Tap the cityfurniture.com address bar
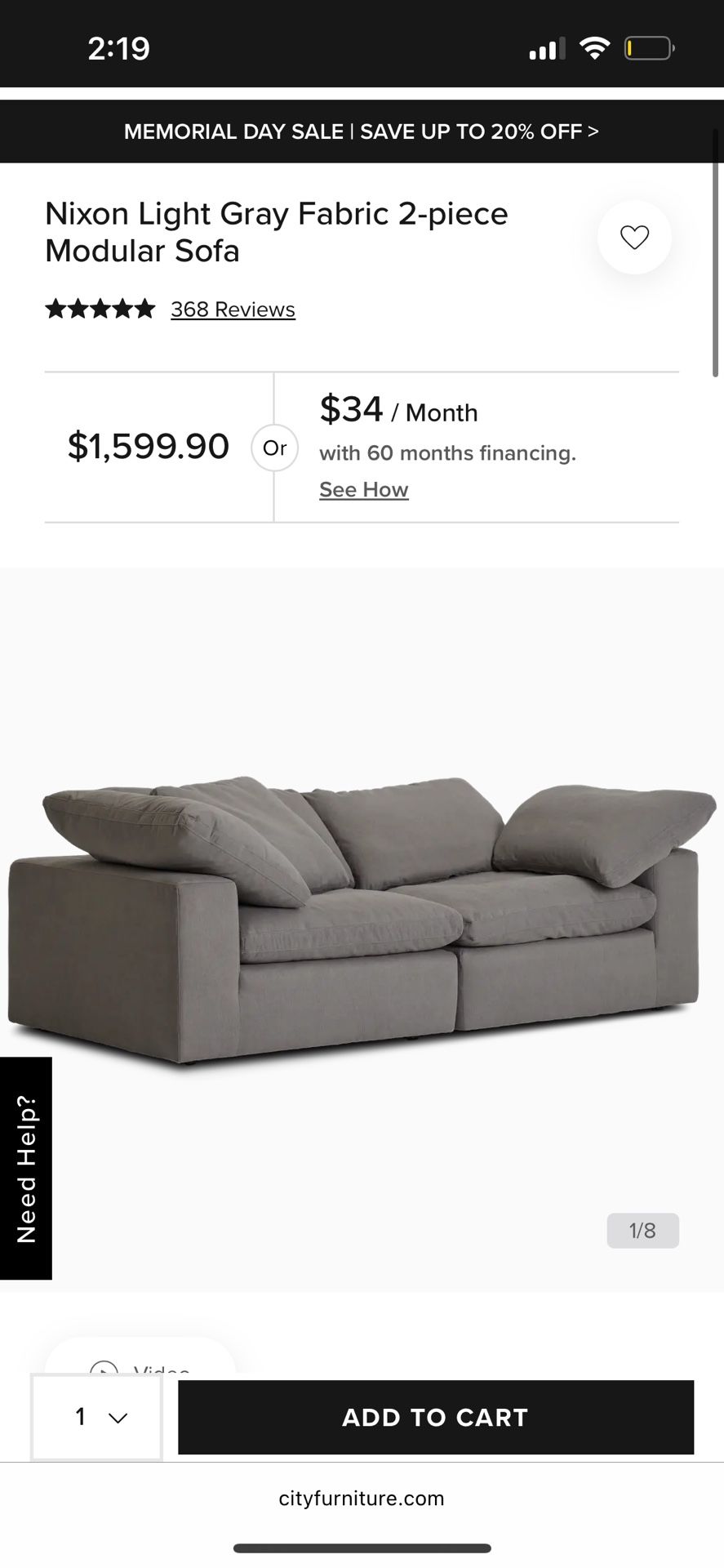The height and width of the screenshot is (1568, 724). click(362, 1499)
